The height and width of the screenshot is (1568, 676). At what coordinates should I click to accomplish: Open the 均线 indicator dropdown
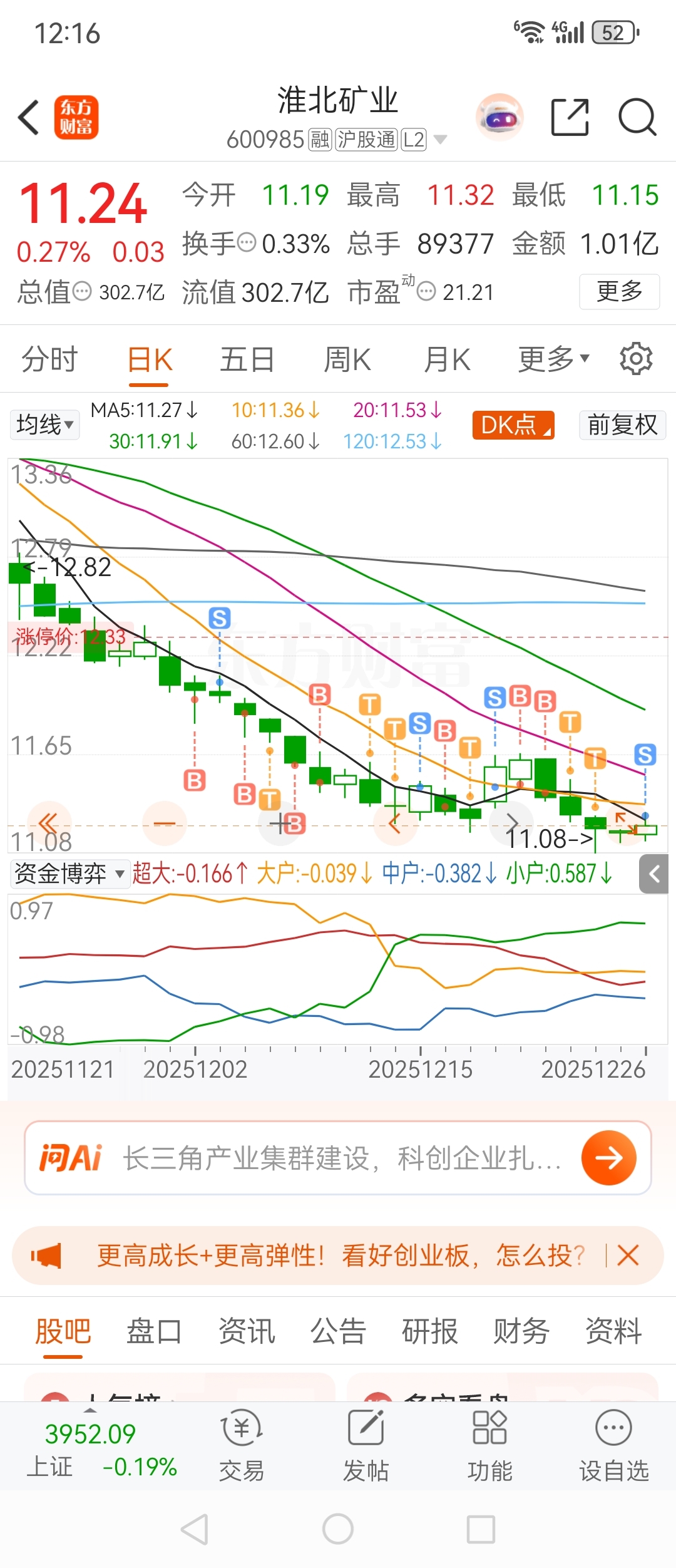pyautogui.click(x=44, y=425)
